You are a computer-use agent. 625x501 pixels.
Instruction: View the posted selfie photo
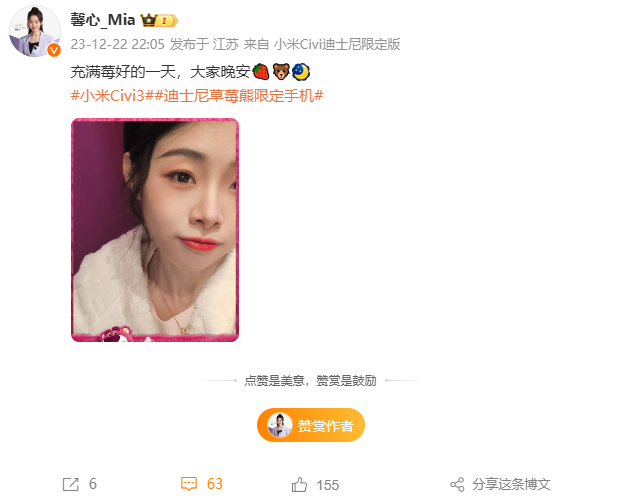pyautogui.click(x=155, y=230)
